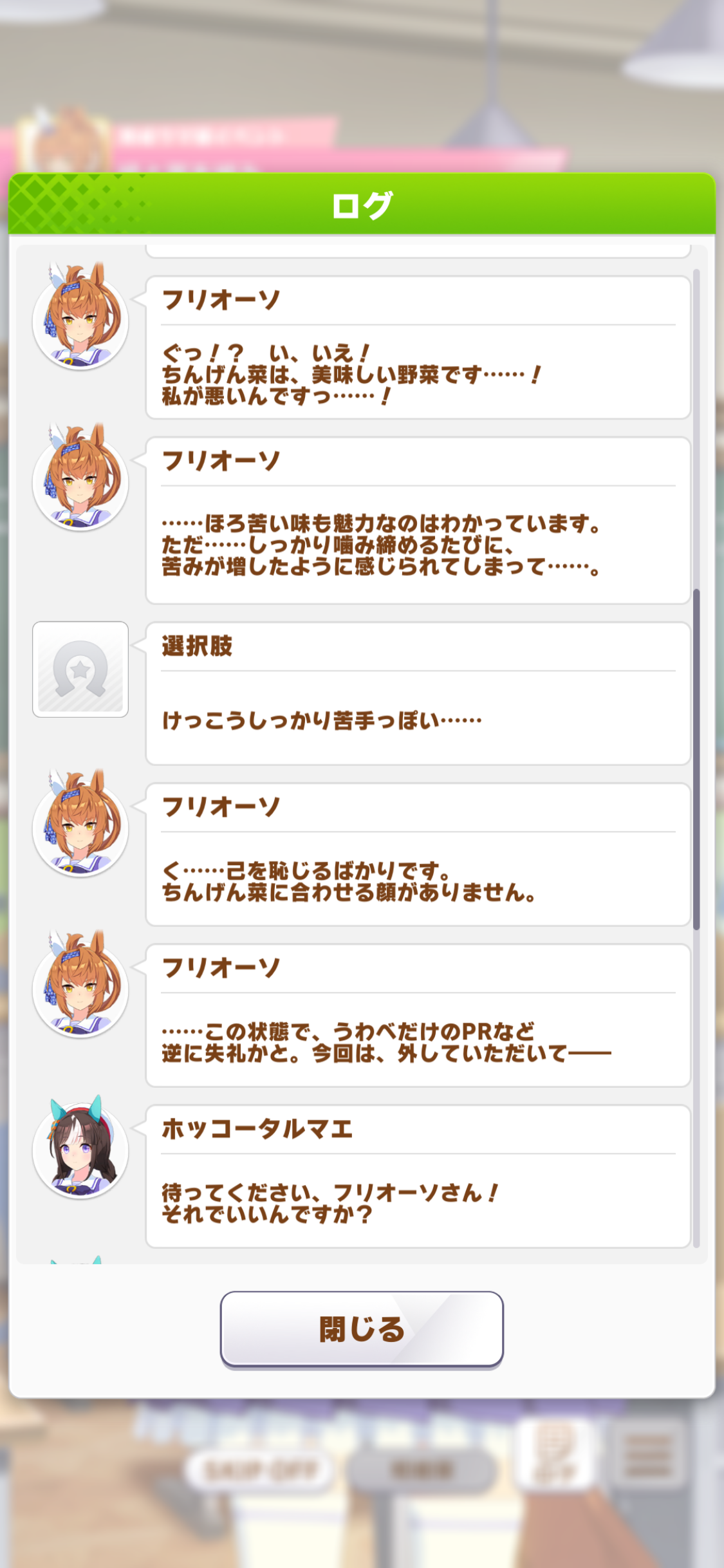Close the log dialog with 閉じる
724x1568 pixels.
pos(362,1329)
